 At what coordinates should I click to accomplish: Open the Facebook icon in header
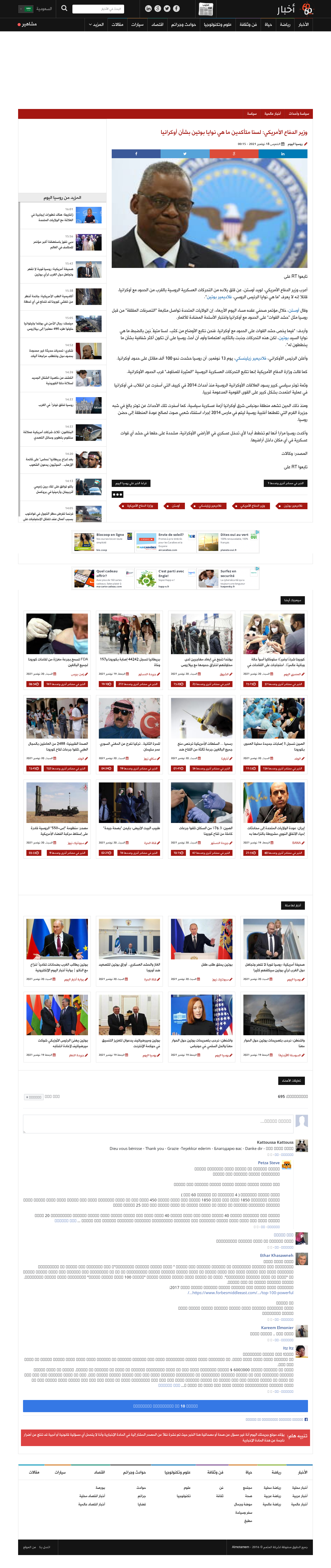[x=176, y=9]
